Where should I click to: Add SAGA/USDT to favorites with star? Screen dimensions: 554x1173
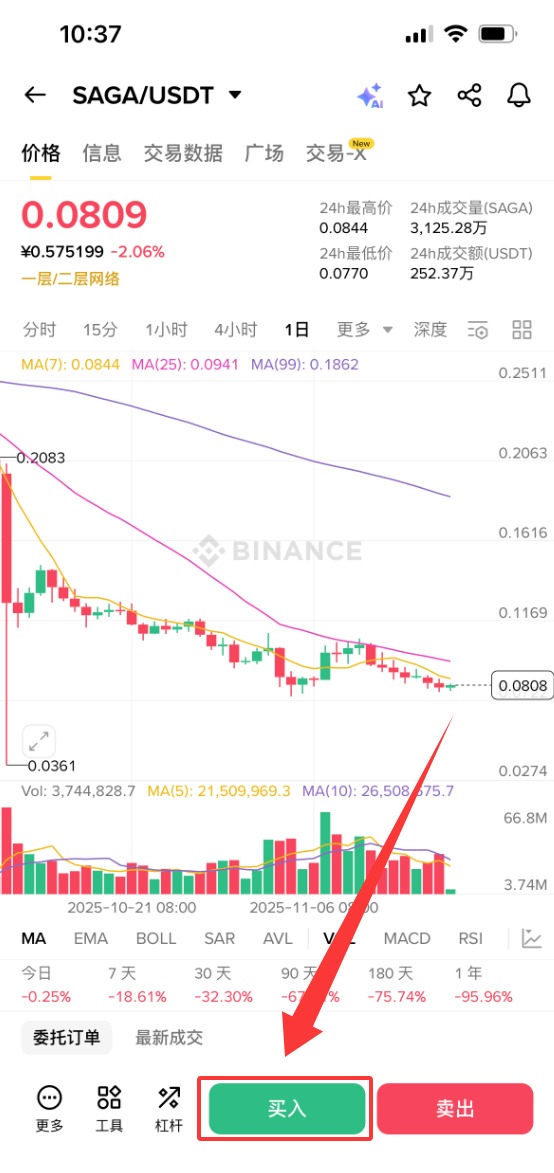[419, 96]
